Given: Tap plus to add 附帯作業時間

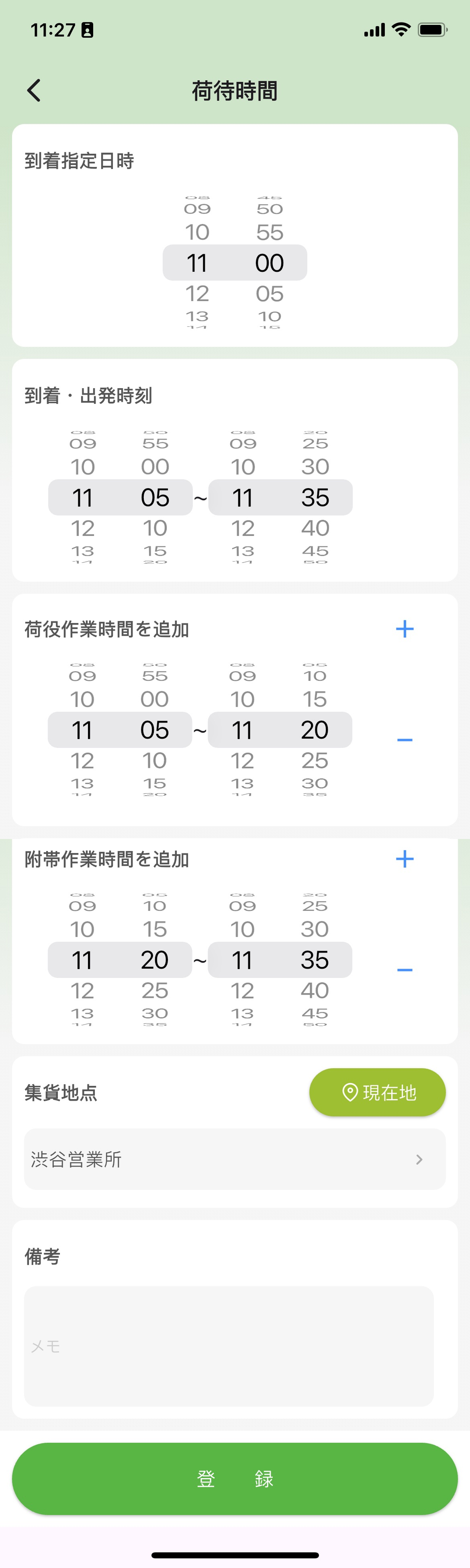Looking at the screenshot, I should (x=405, y=859).
